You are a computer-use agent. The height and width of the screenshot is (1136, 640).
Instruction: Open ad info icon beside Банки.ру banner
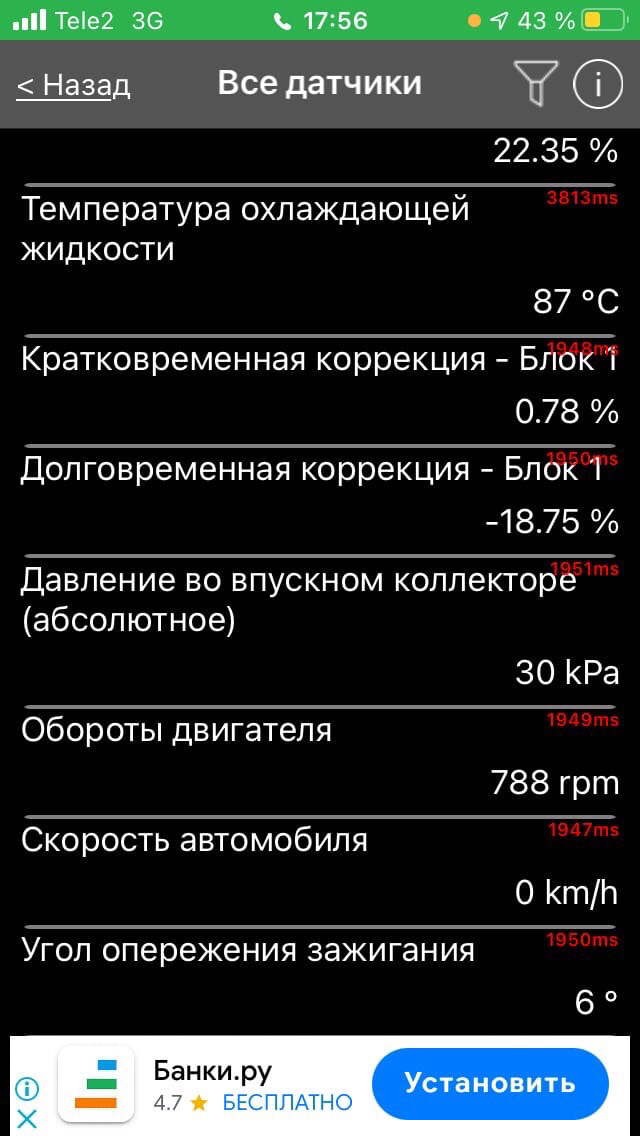27,1089
